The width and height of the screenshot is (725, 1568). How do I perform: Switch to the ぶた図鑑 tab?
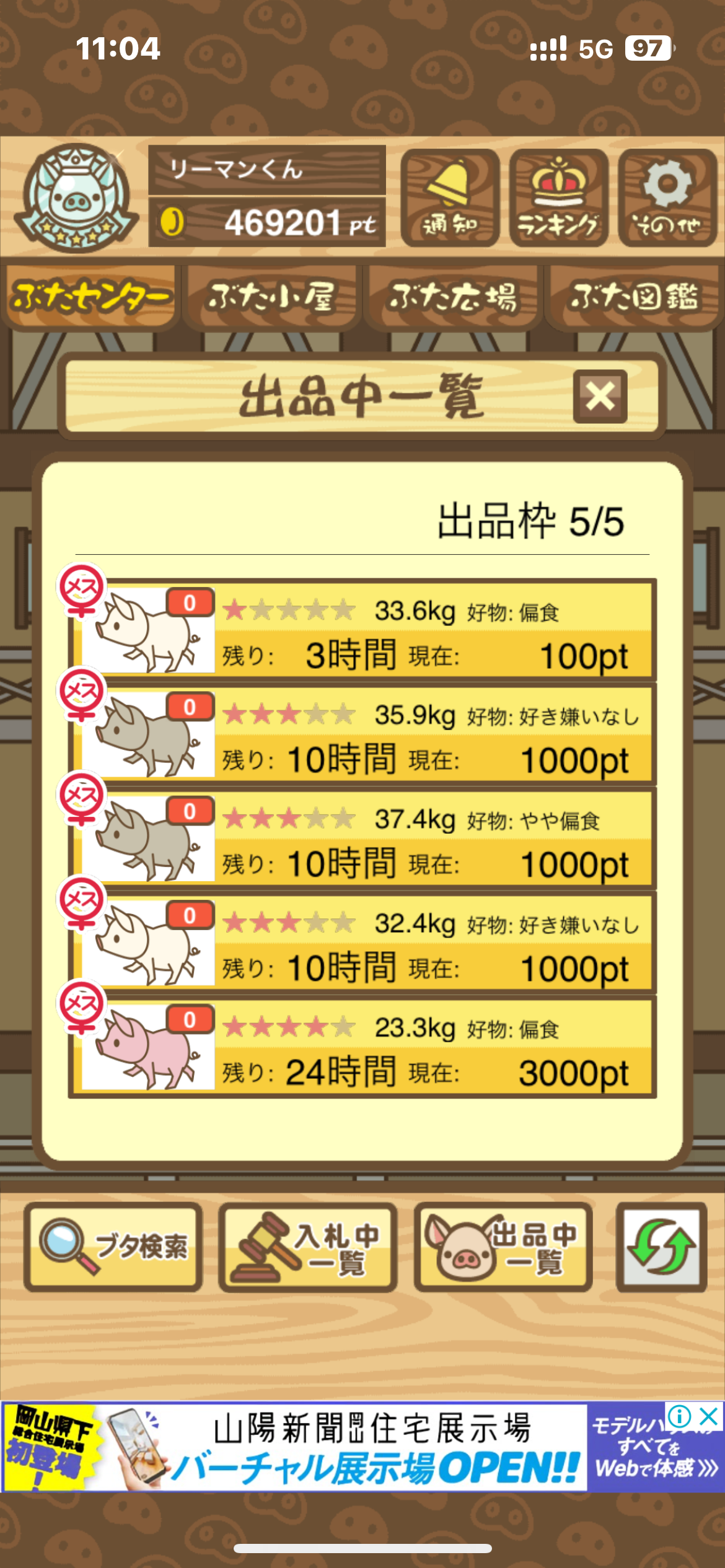[x=634, y=297]
